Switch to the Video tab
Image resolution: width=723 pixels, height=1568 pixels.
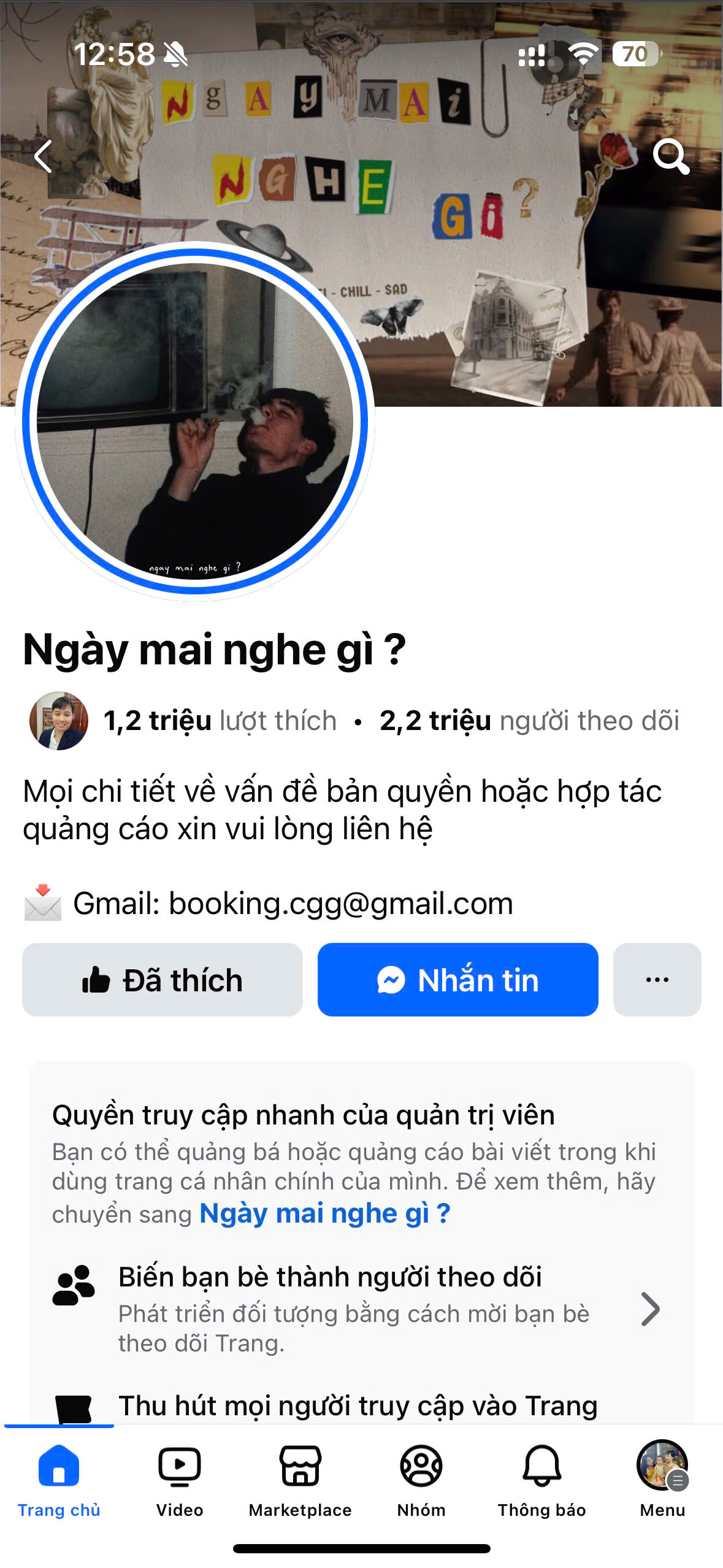pyautogui.click(x=179, y=1480)
